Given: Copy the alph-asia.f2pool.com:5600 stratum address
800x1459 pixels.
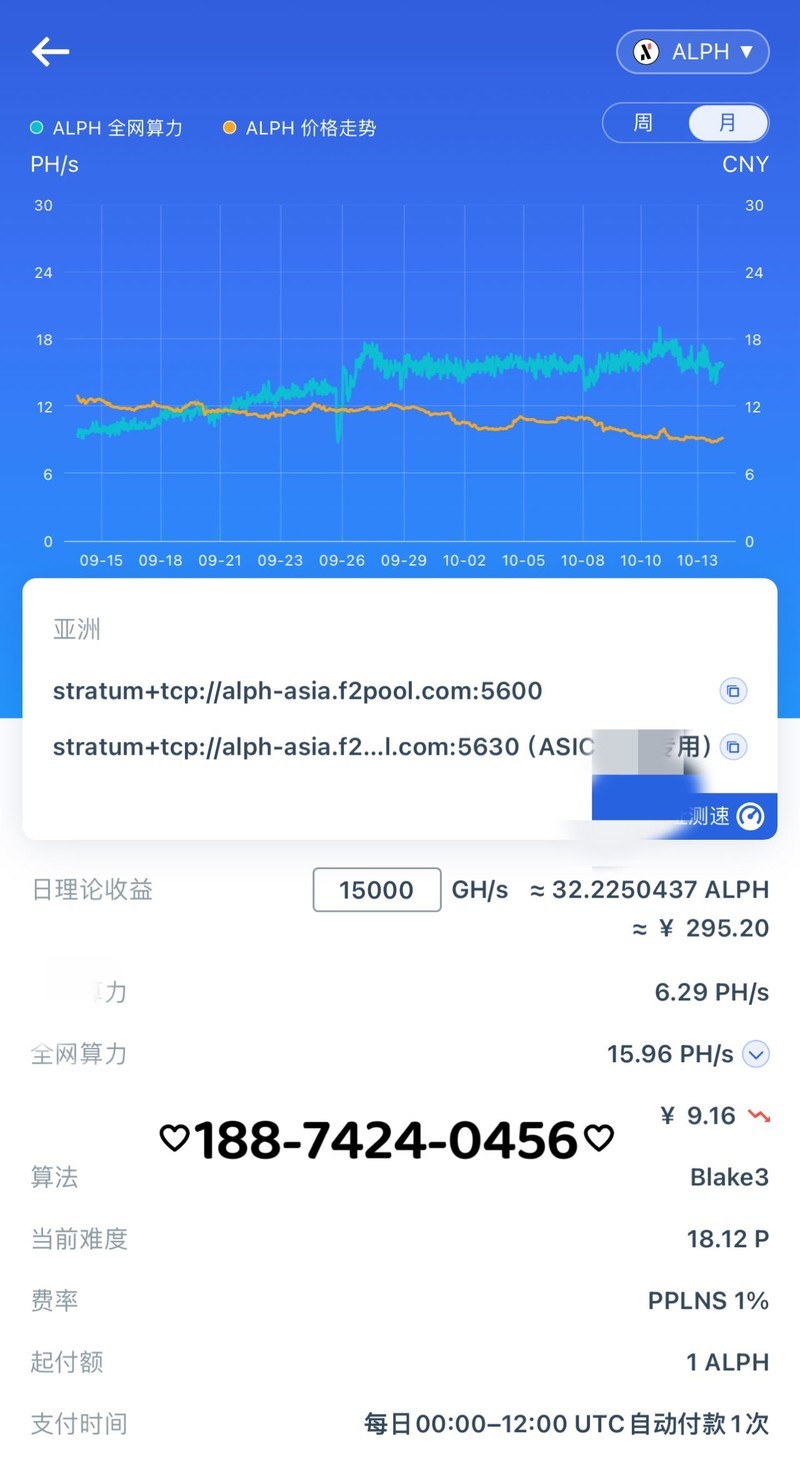Looking at the screenshot, I should coord(733,690).
